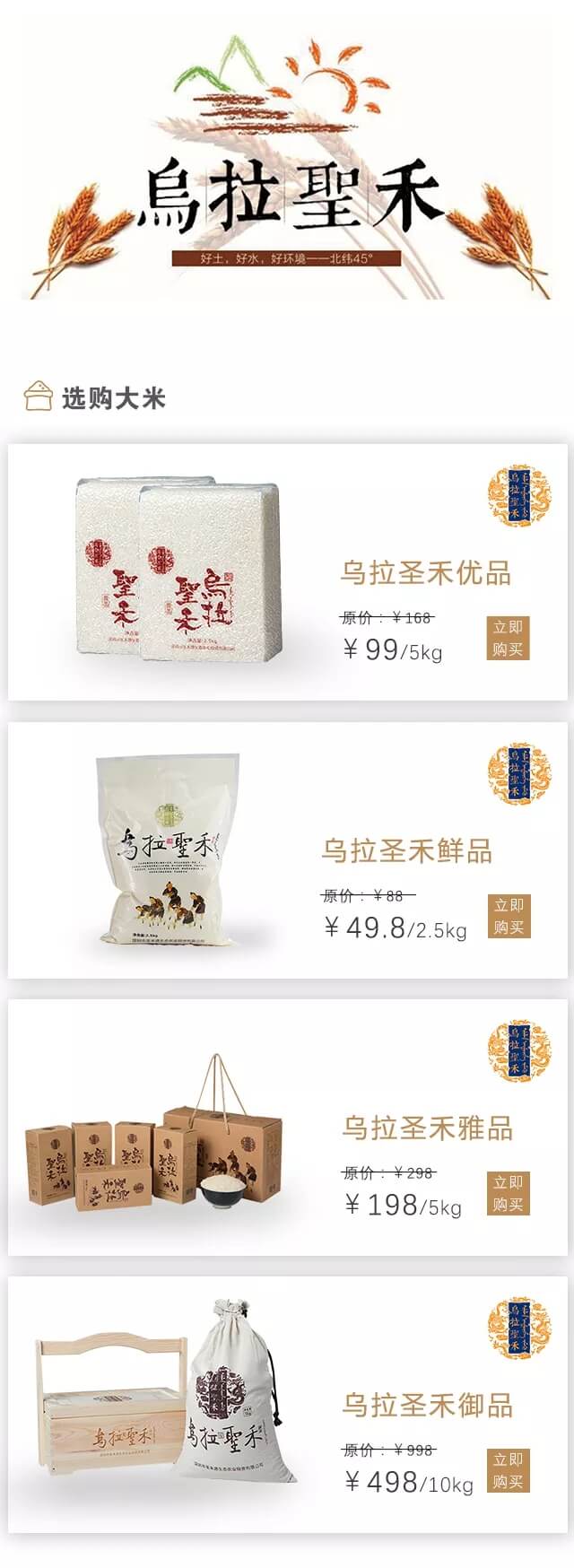
Task: View the 乌拉圣禾御品 product card
Action: pyautogui.click(x=427, y=1405)
